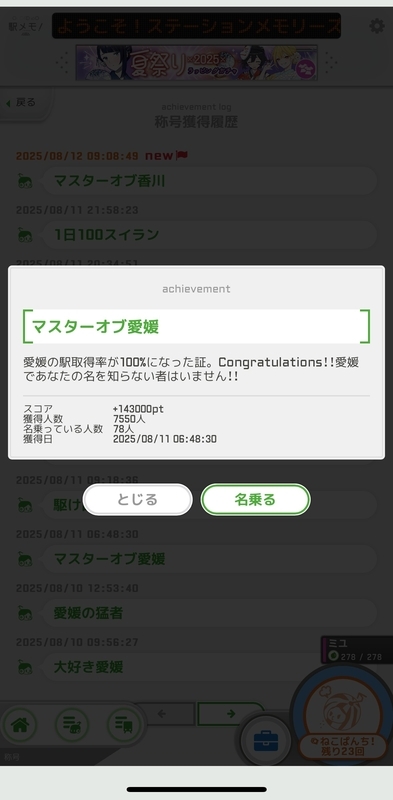Close the achievement dialog with とじる

[138, 499]
